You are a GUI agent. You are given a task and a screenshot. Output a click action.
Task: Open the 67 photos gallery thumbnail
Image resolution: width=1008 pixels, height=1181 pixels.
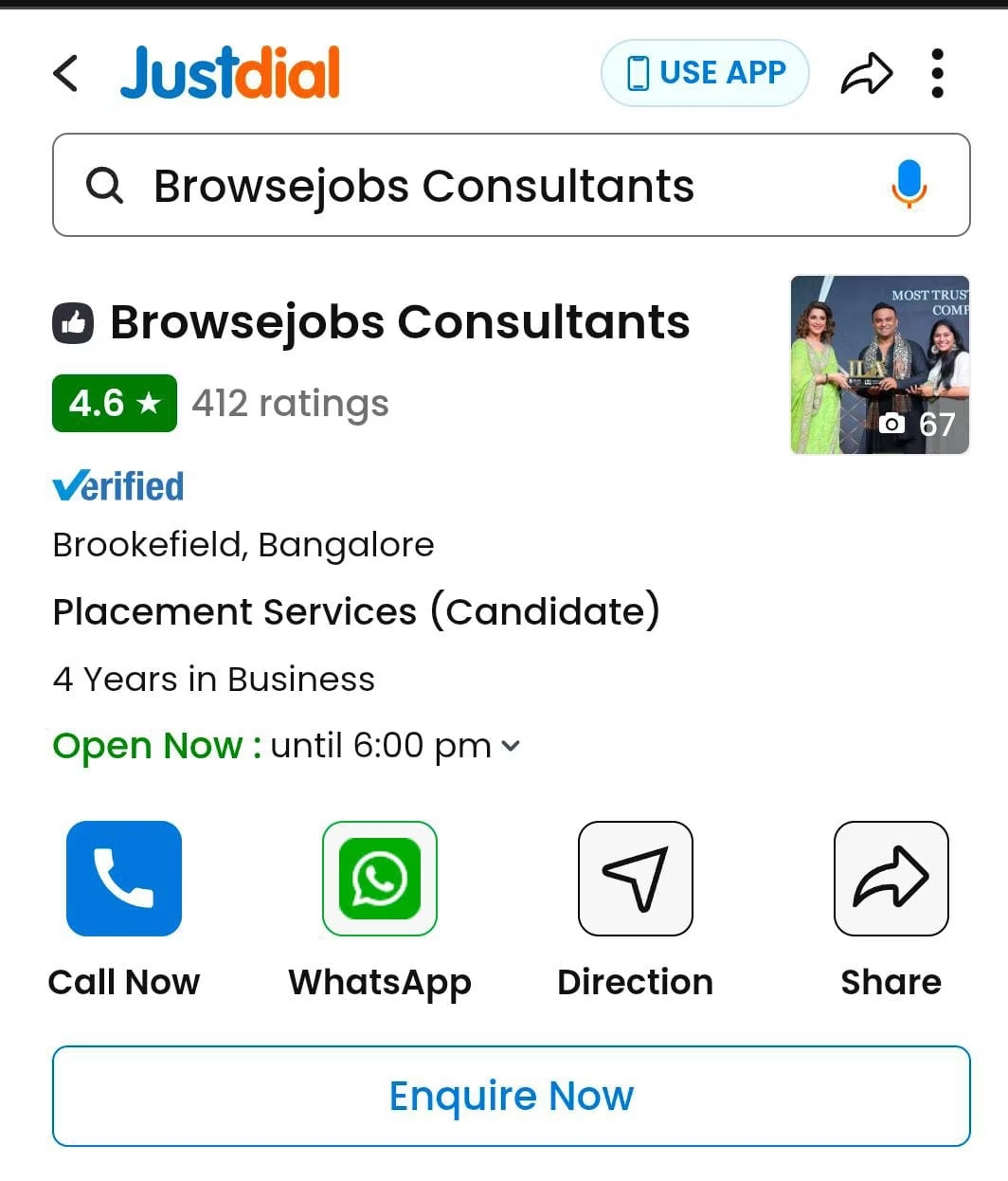(879, 365)
